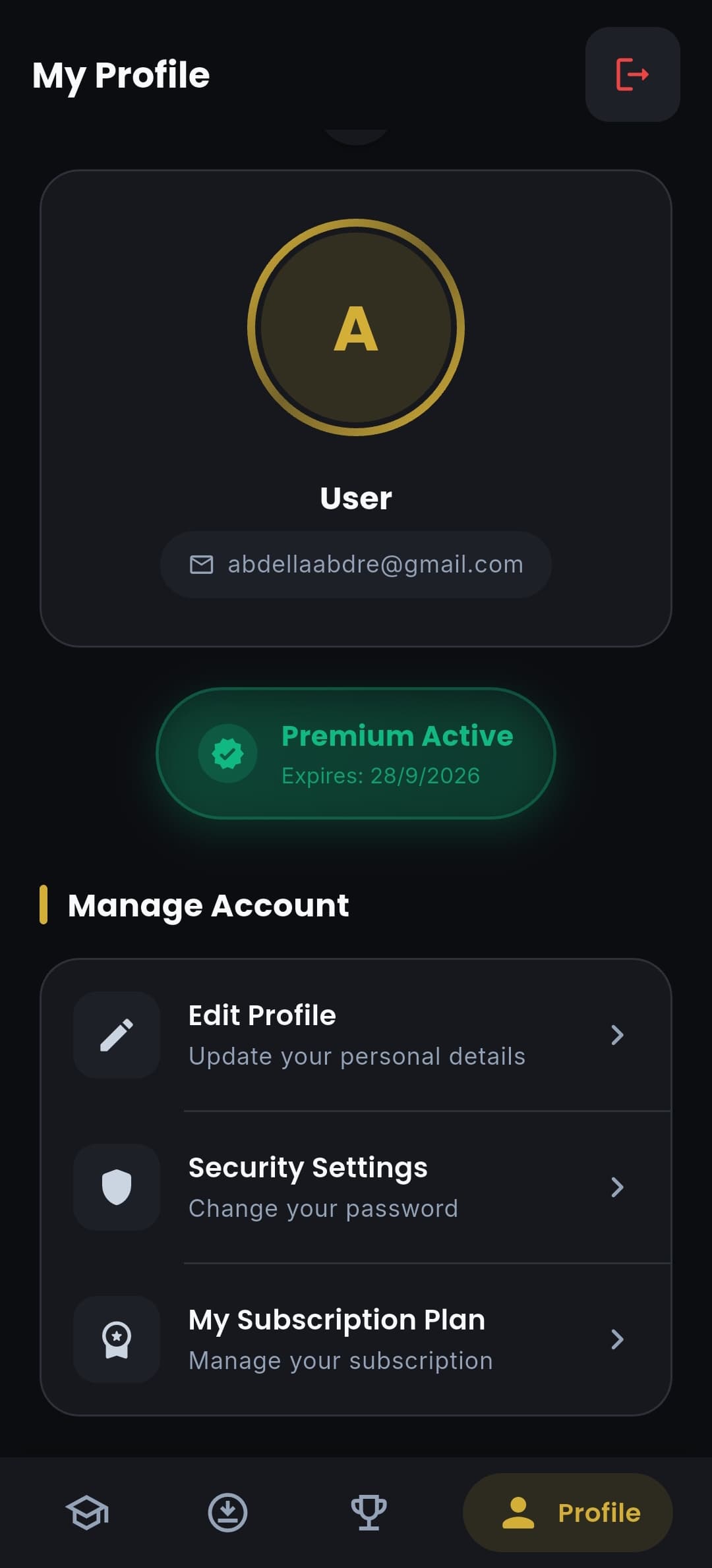Click the pencil Edit Profile icon
Image resolution: width=712 pixels, height=1568 pixels.
pos(116,1036)
